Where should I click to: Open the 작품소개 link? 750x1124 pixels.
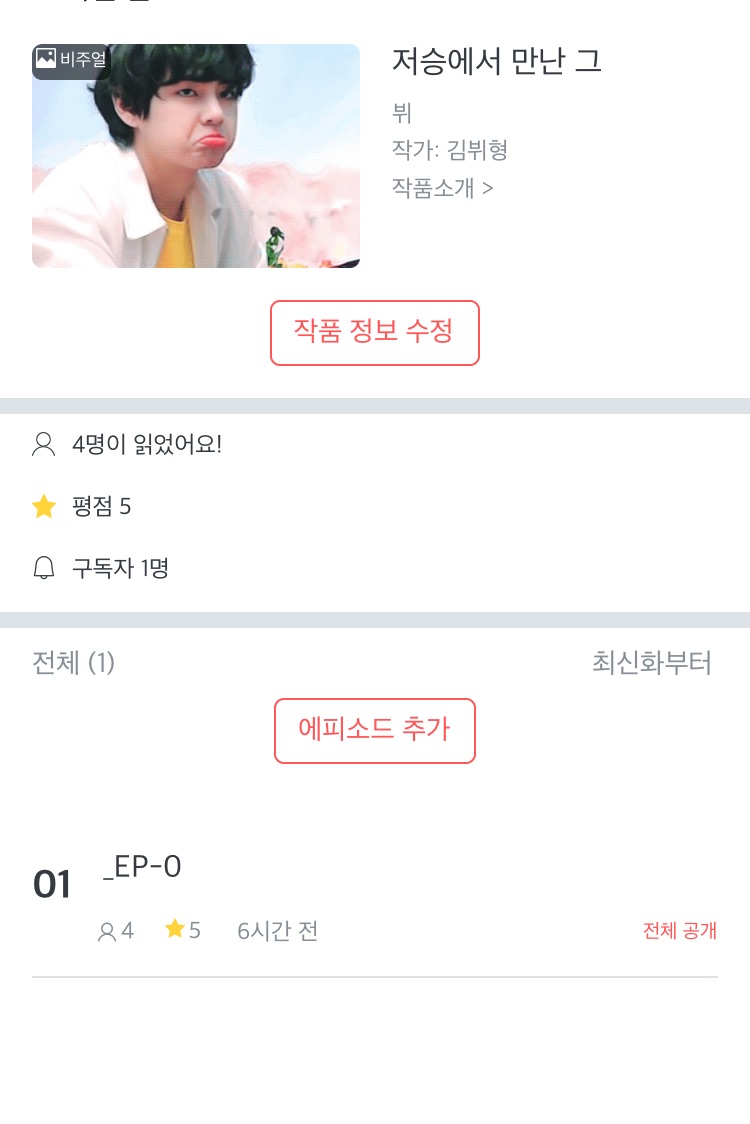pyautogui.click(x=442, y=187)
